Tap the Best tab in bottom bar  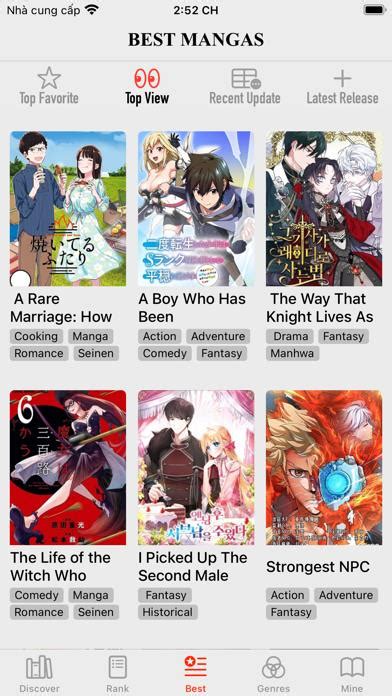196,674
